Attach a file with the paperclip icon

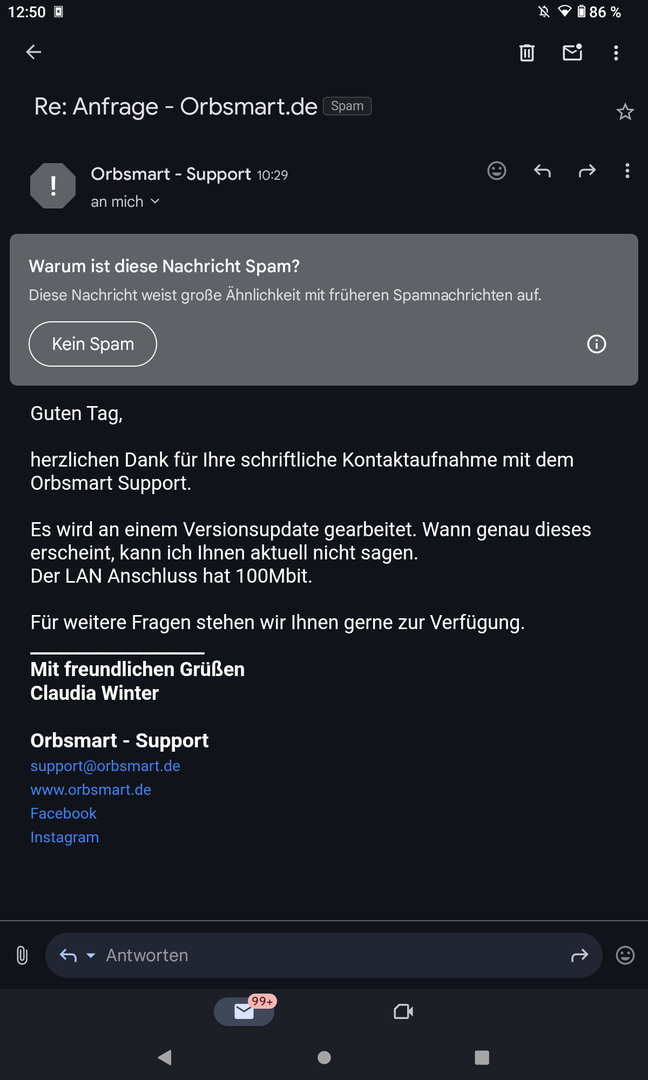click(x=22, y=956)
